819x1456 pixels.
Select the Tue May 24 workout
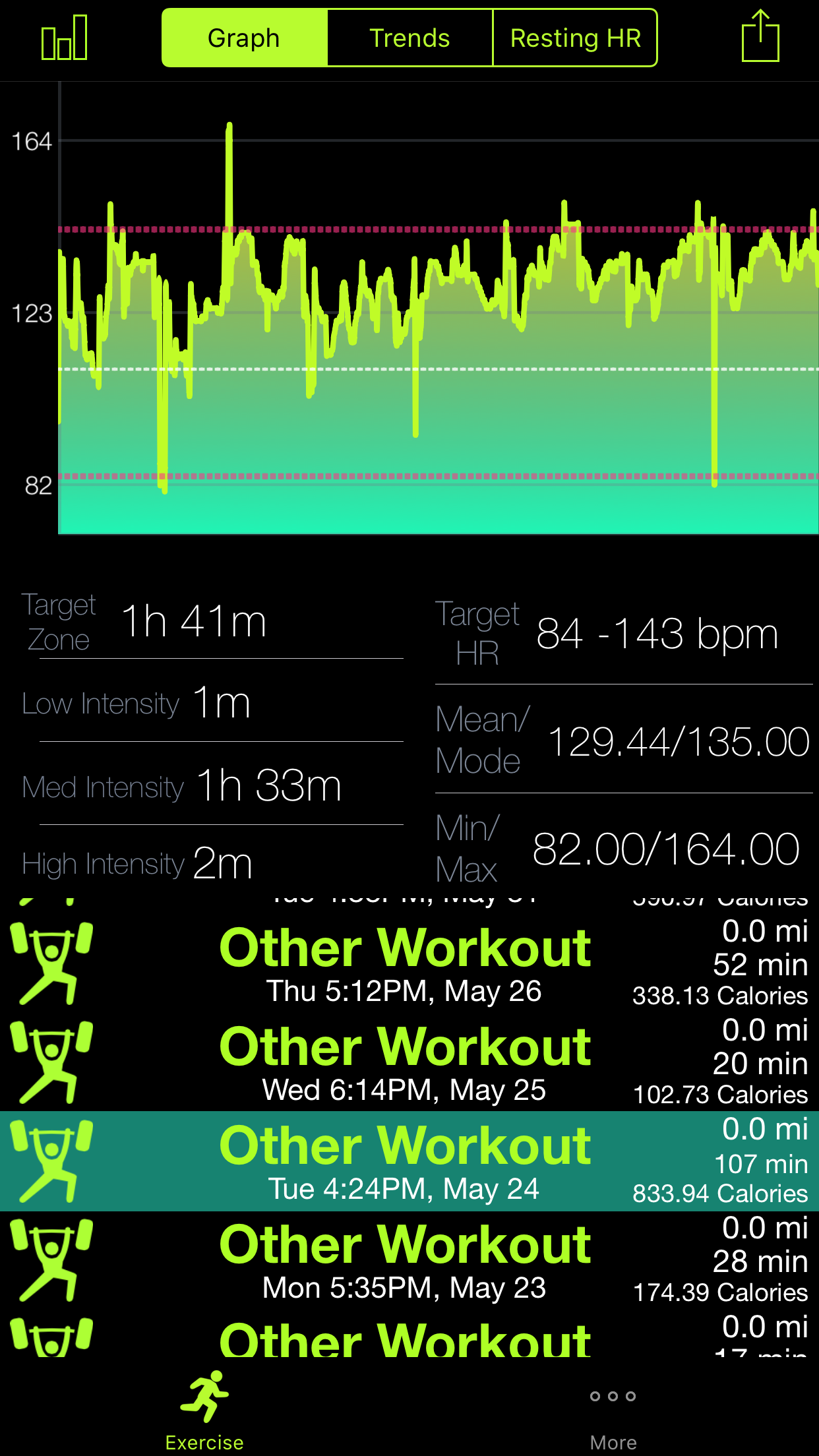(409, 1161)
